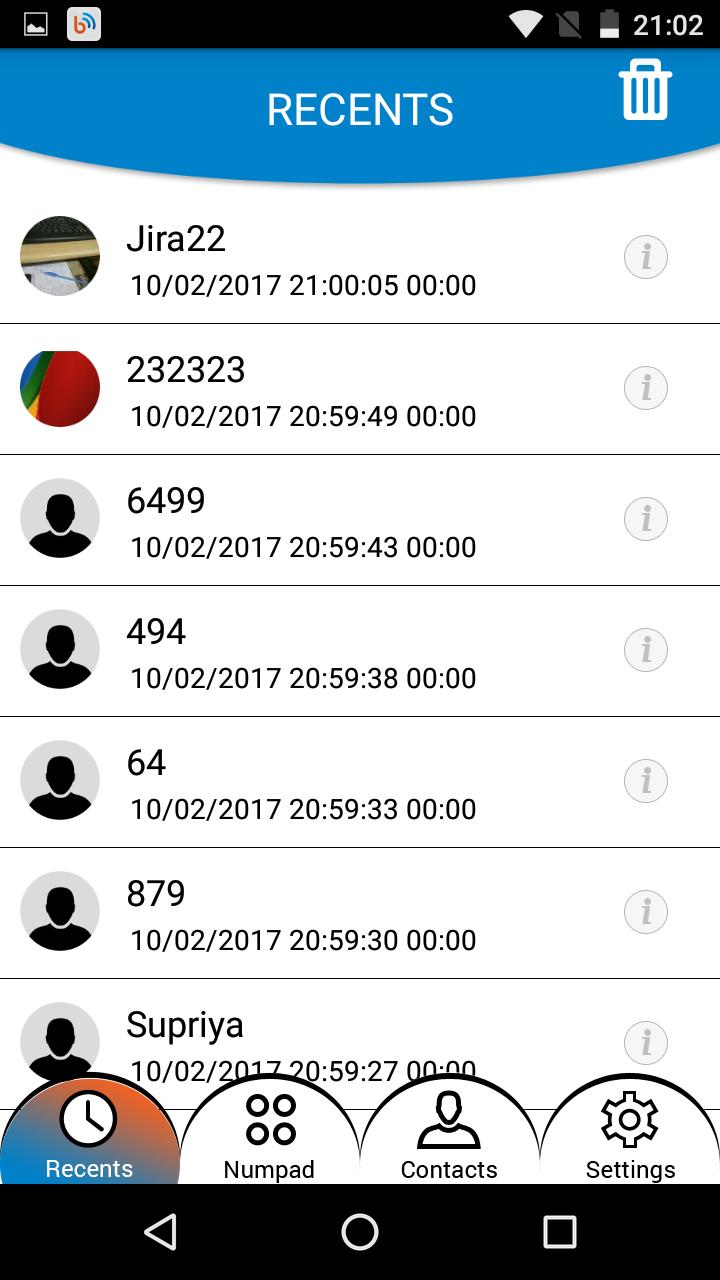View info for the Jira22 call
The height and width of the screenshot is (1280, 720).
coord(646,257)
